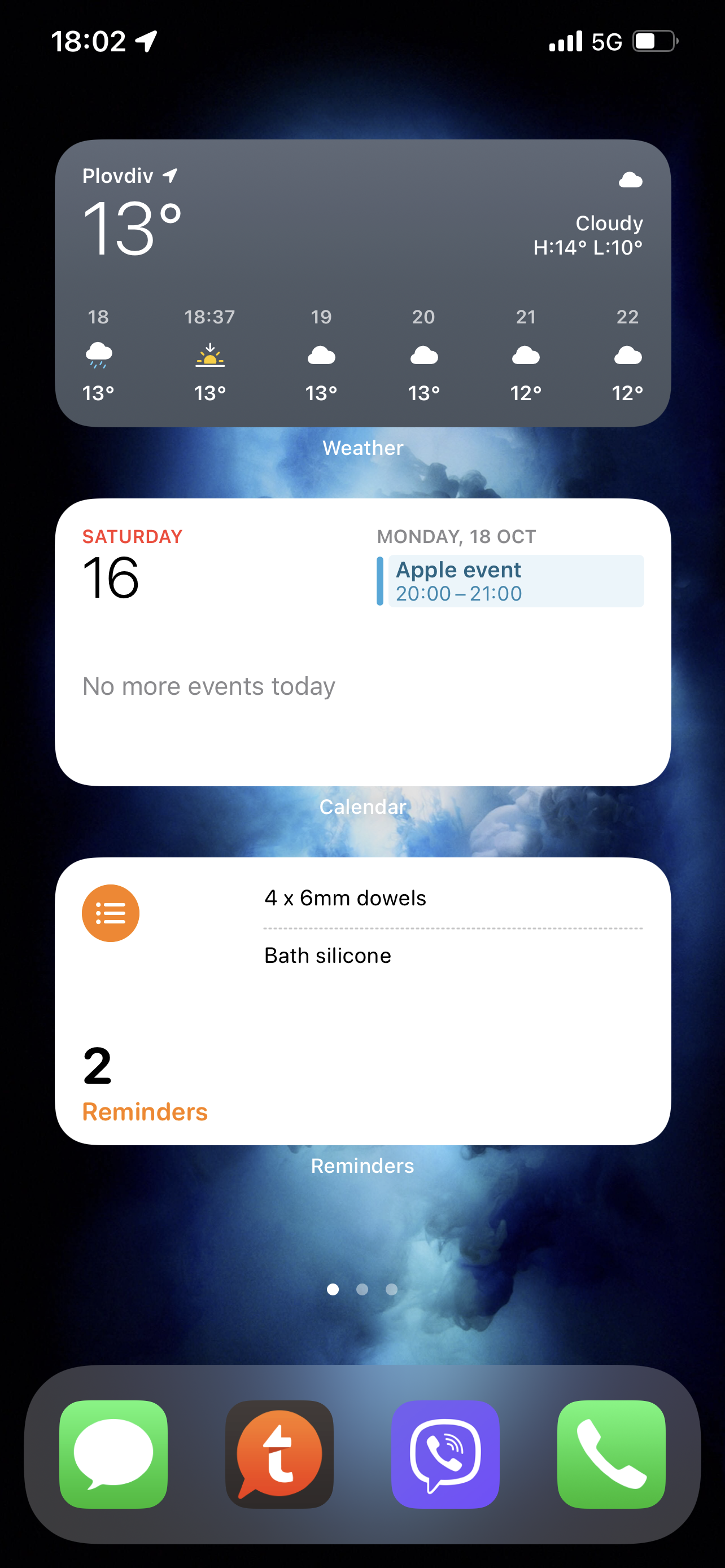Screen dimensions: 725x1568
Task: Open the Apple event in Calendar
Action: tap(510, 581)
